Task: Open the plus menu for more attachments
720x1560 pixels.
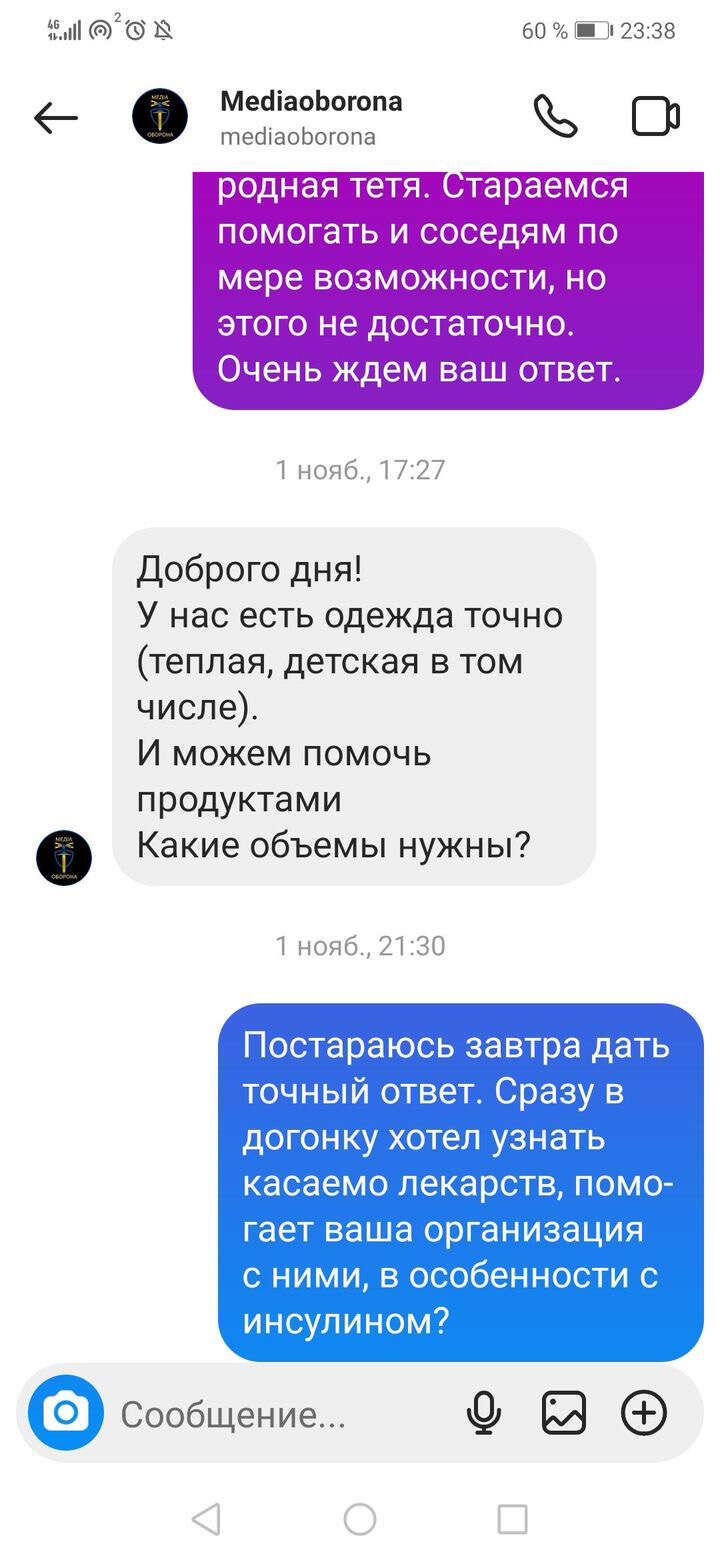Action: [644, 1413]
